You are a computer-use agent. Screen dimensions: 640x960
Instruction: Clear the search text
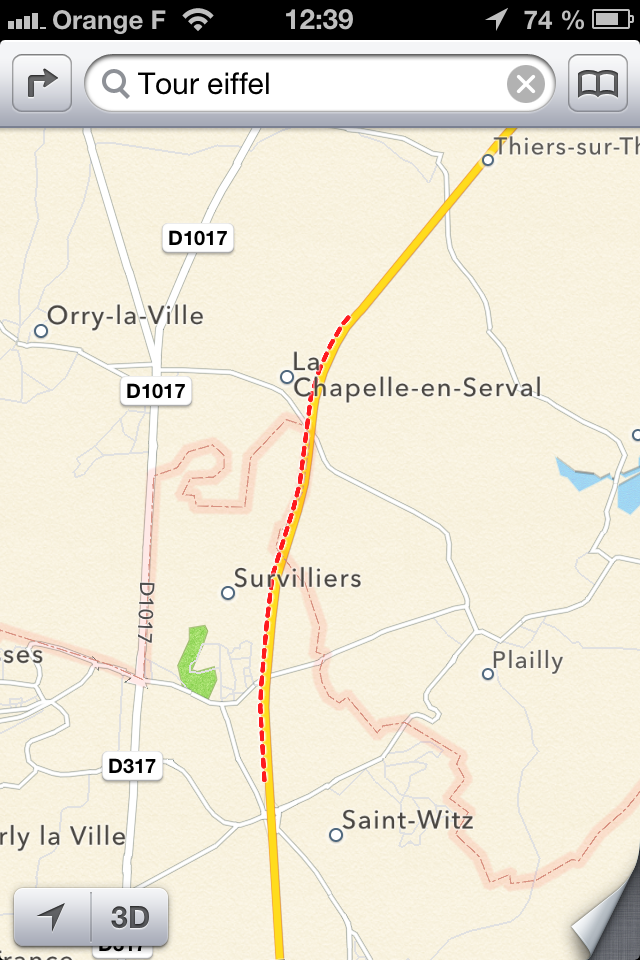[x=527, y=85]
